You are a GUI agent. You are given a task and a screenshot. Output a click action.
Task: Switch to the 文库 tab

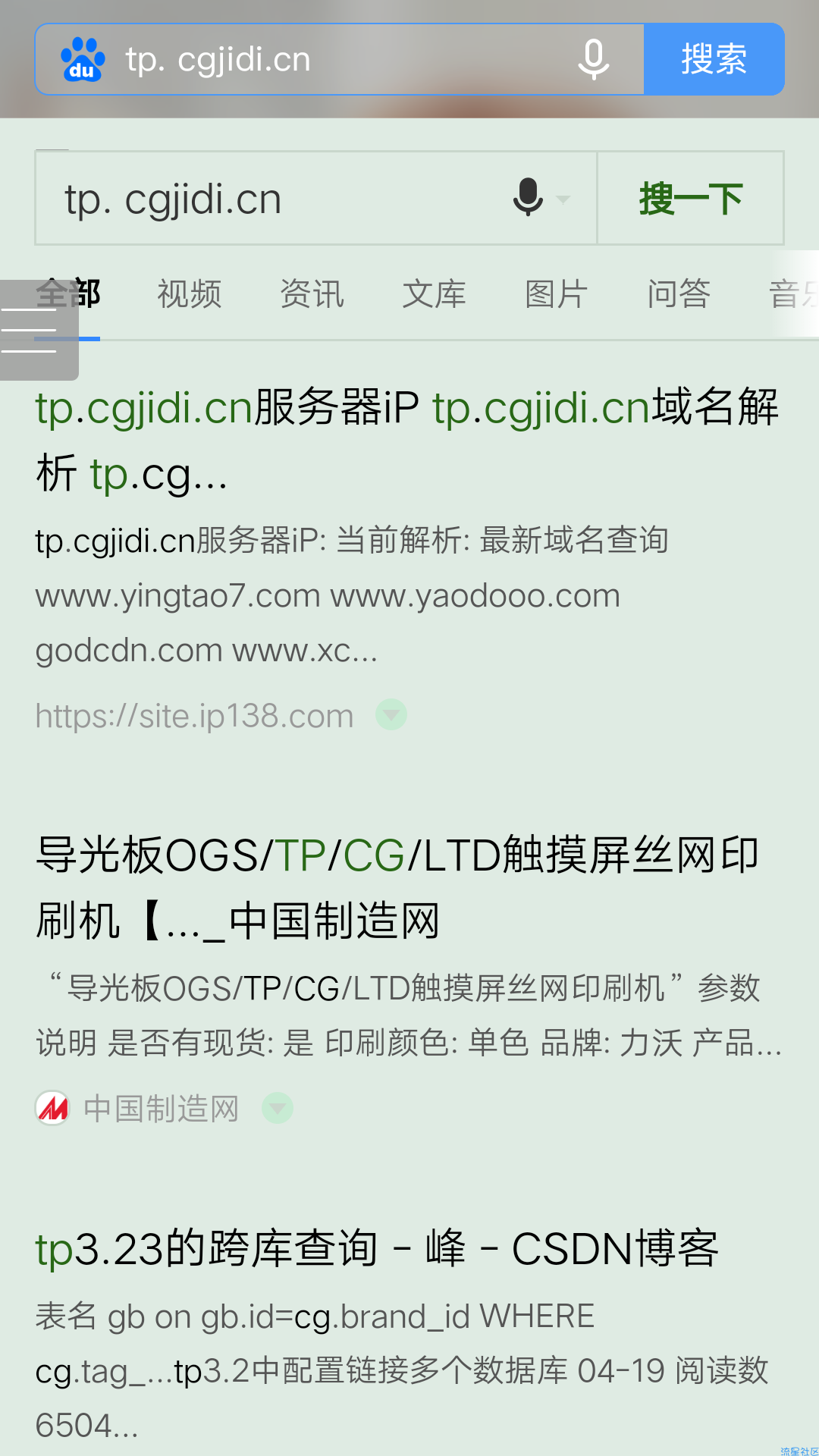pyautogui.click(x=434, y=294)
